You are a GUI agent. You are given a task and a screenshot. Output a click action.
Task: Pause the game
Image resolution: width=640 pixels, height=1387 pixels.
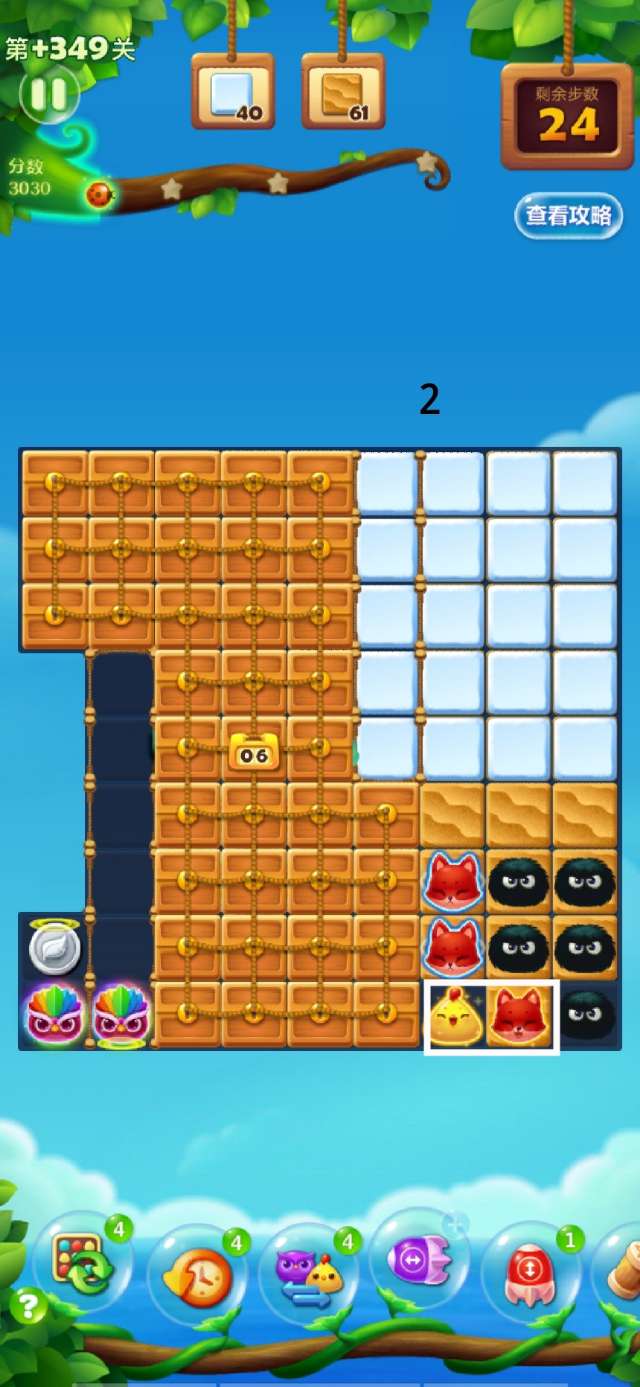click(x=47, y=95)
